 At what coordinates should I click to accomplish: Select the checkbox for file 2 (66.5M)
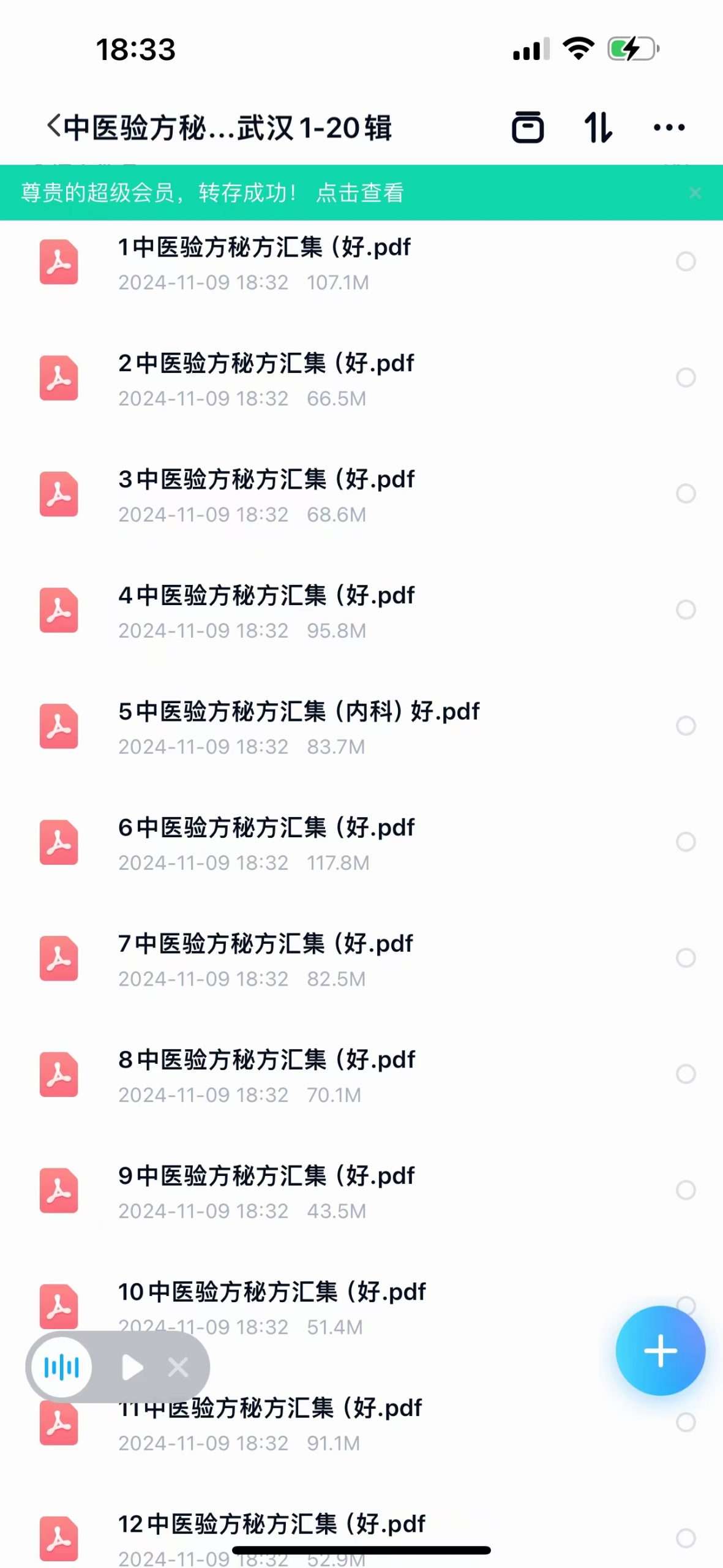[686, 377]
